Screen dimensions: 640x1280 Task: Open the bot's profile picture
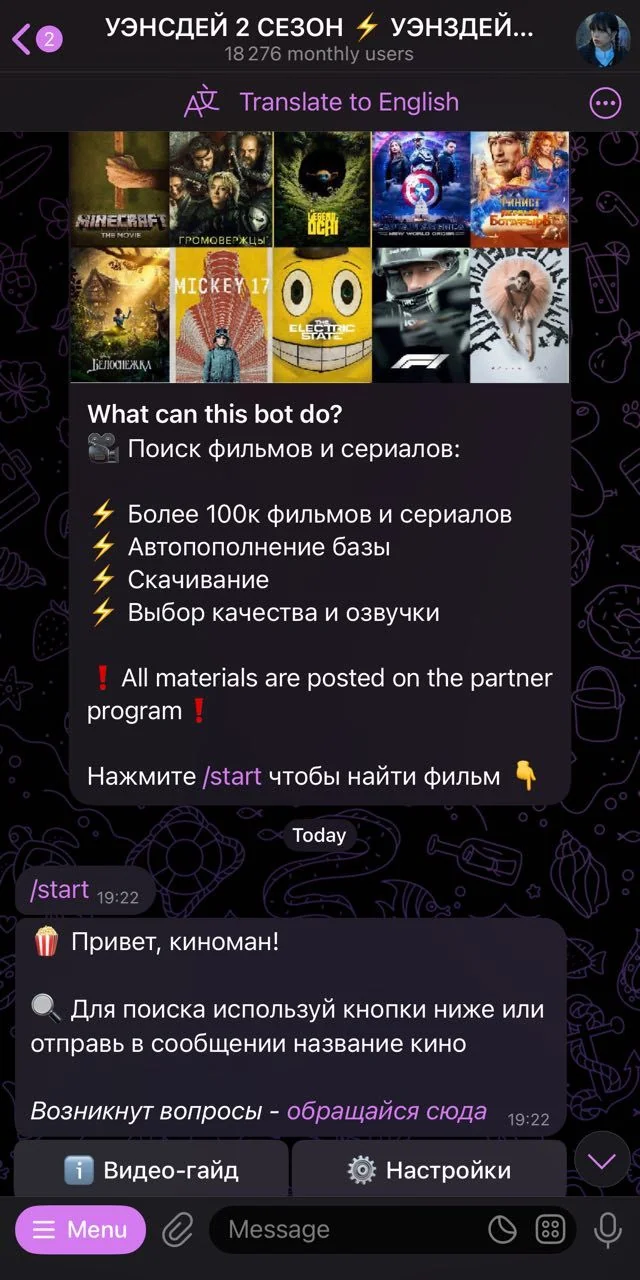[602, 40]
